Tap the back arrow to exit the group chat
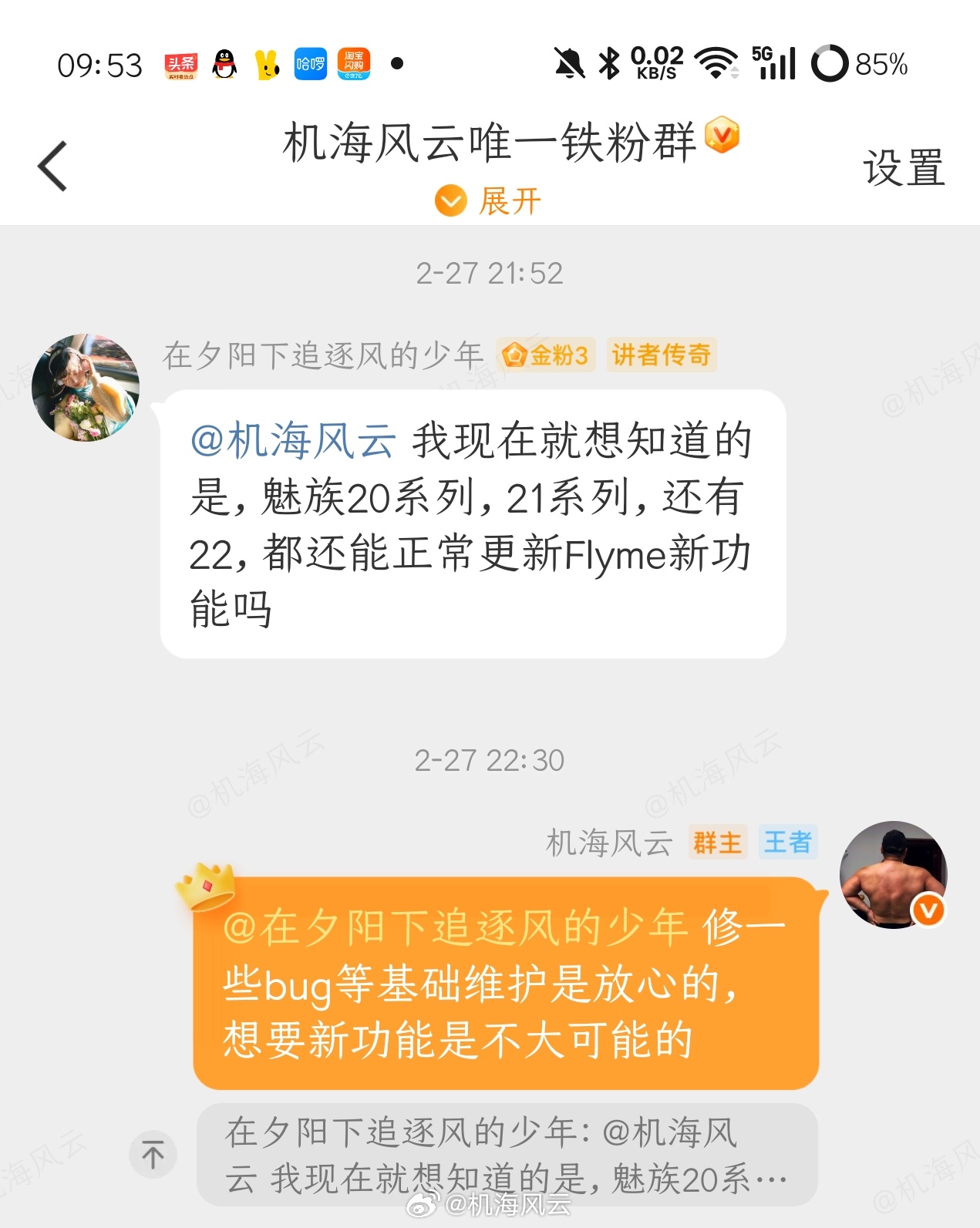This screenshot has height=1228, width=980. click(52, 166)
